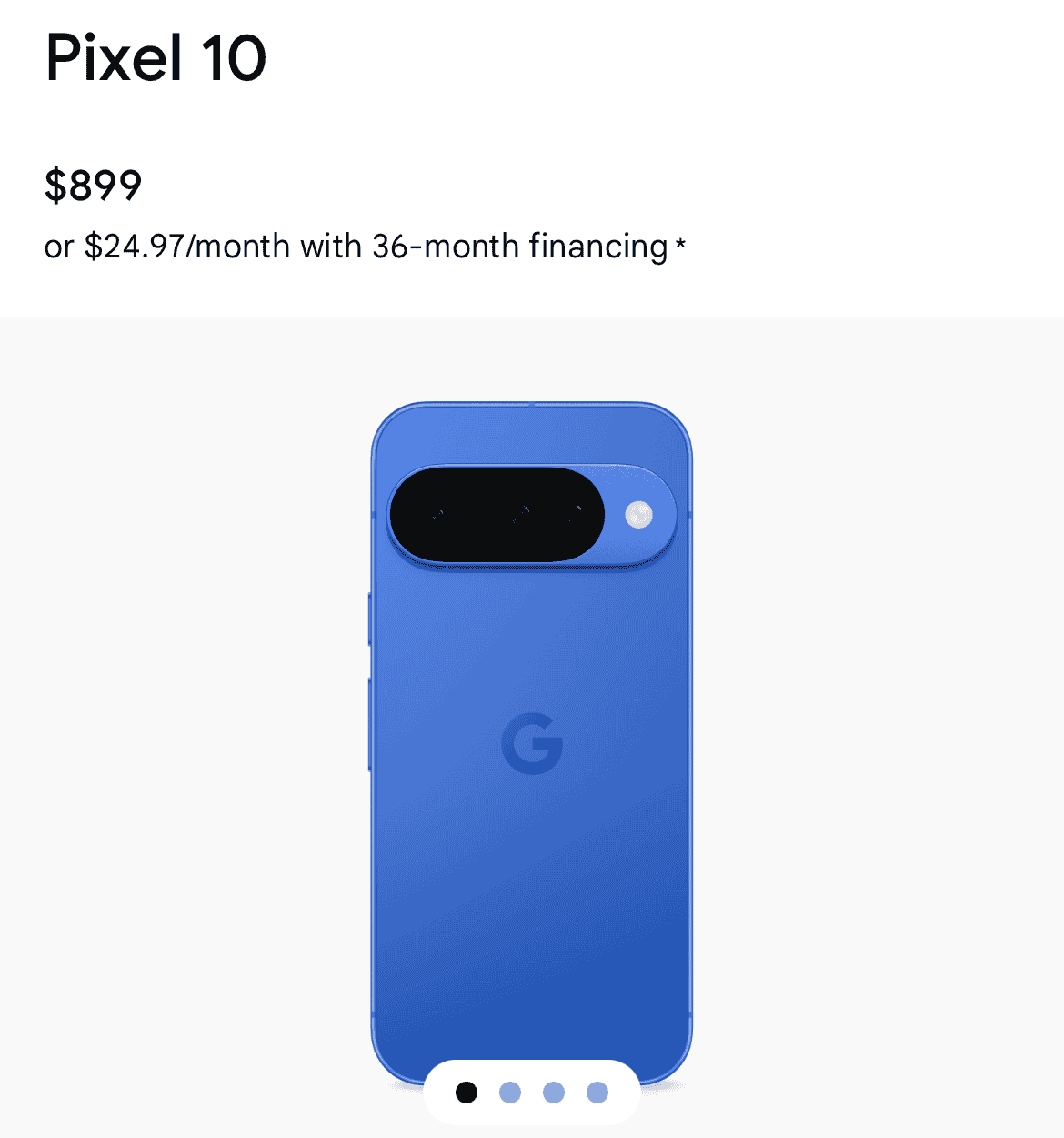Go to the last carousel image dot
Image resolution: width=1064 pixels, height=1138 pixels.
point(597,1093)
